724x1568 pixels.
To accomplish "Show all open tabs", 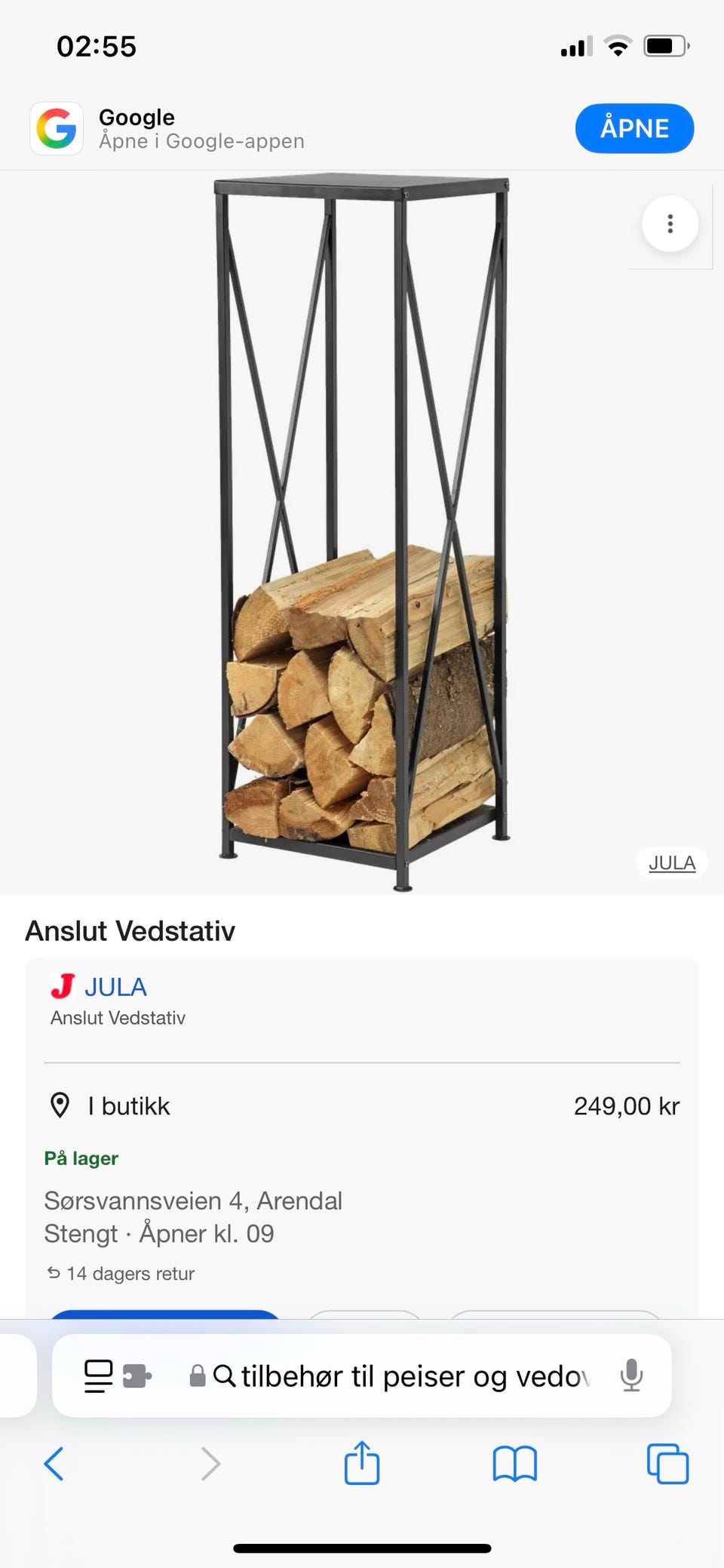I will (x=667, y=1464).
